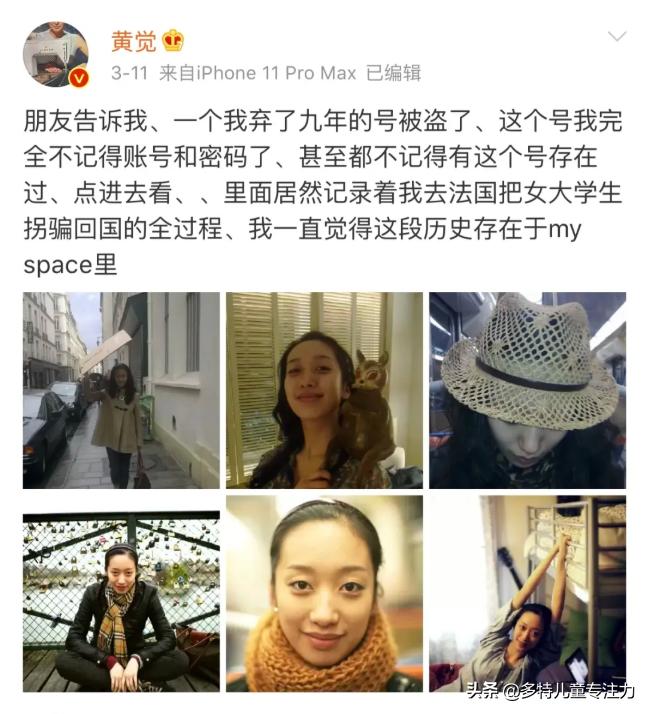
Task: View the photo with the deer figurine
Action: [324, 390]
